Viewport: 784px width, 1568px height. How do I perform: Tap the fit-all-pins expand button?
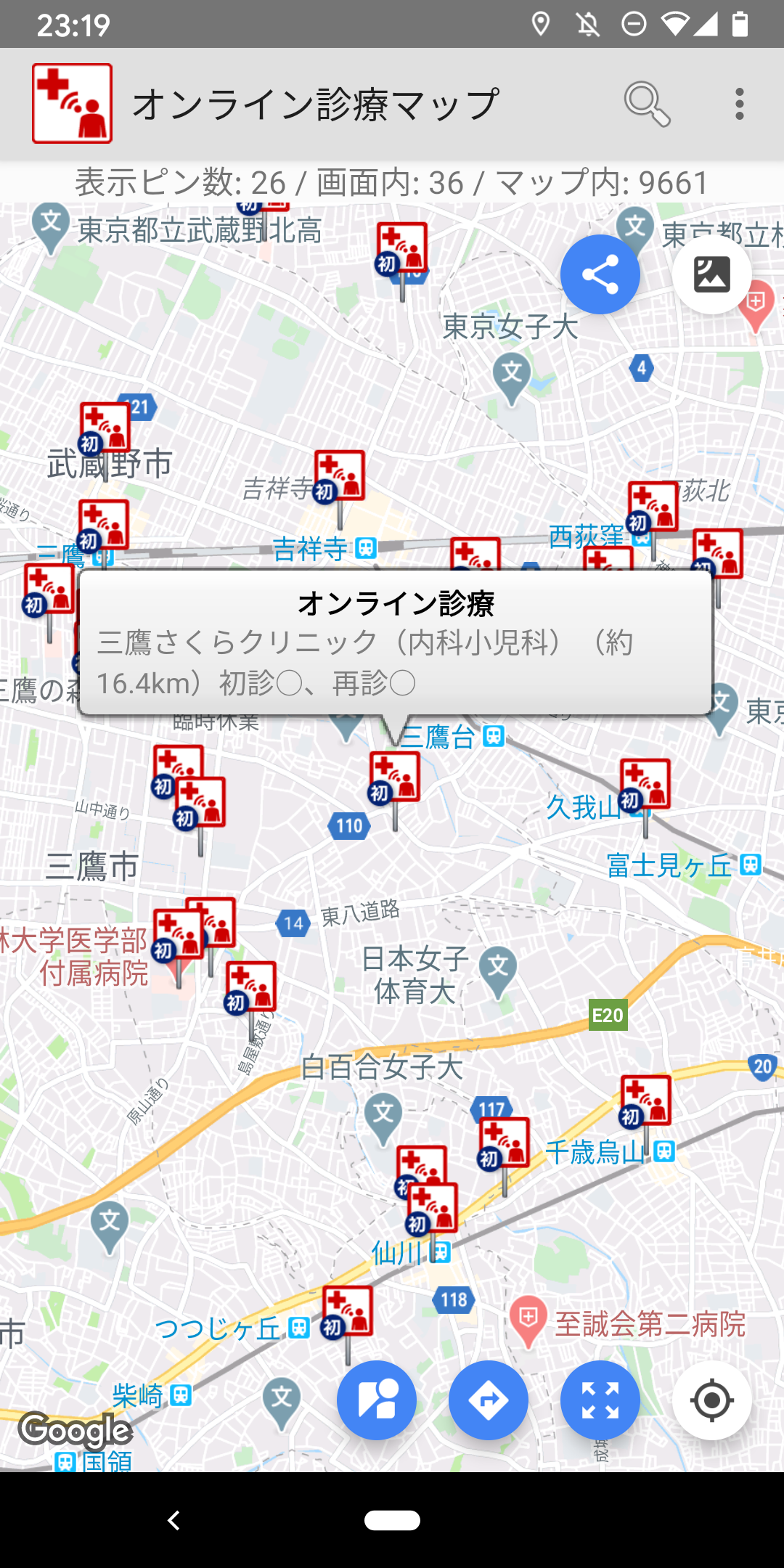click(600, 1400)
